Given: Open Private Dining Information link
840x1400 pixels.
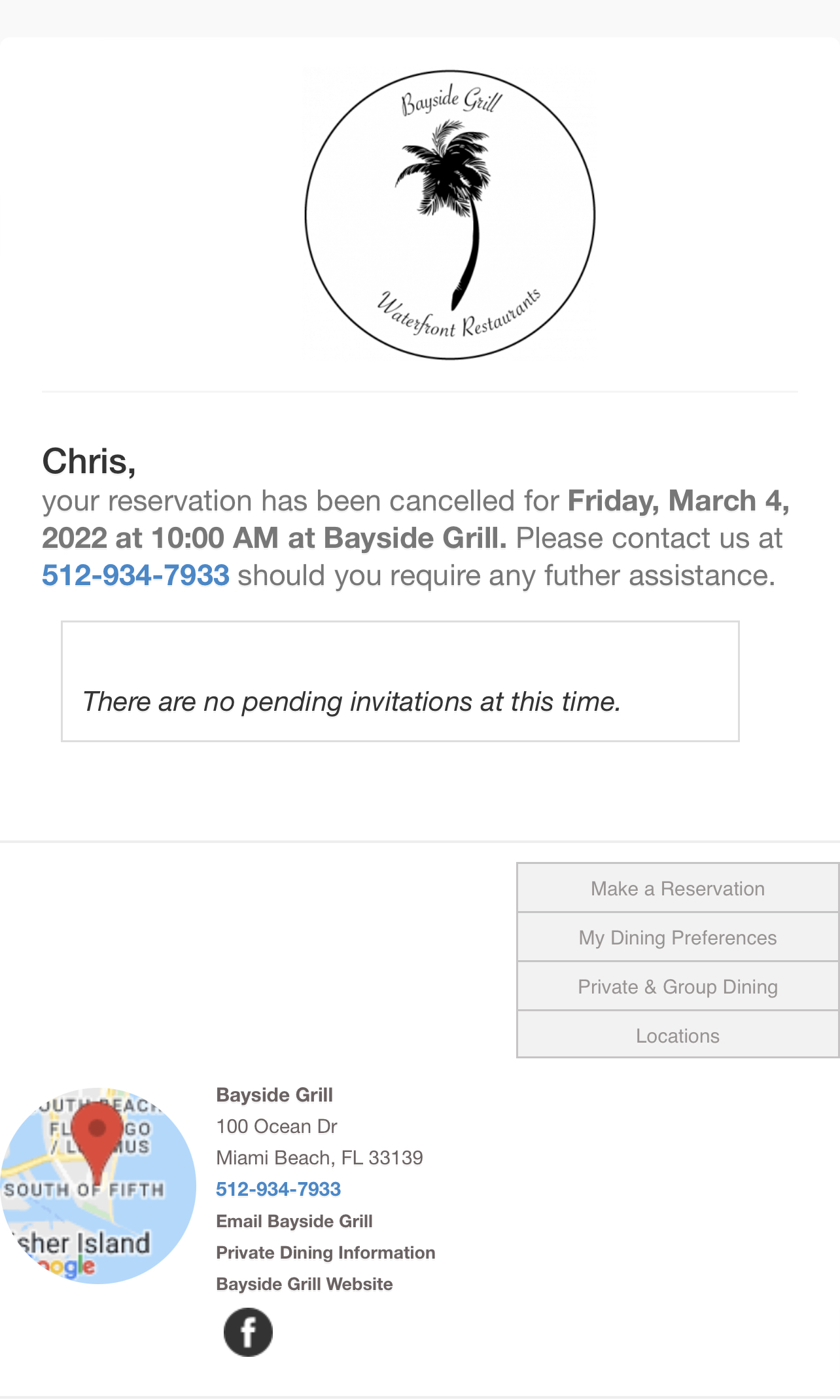Looking at the screenshot, I should click(x=326, y=1252).
